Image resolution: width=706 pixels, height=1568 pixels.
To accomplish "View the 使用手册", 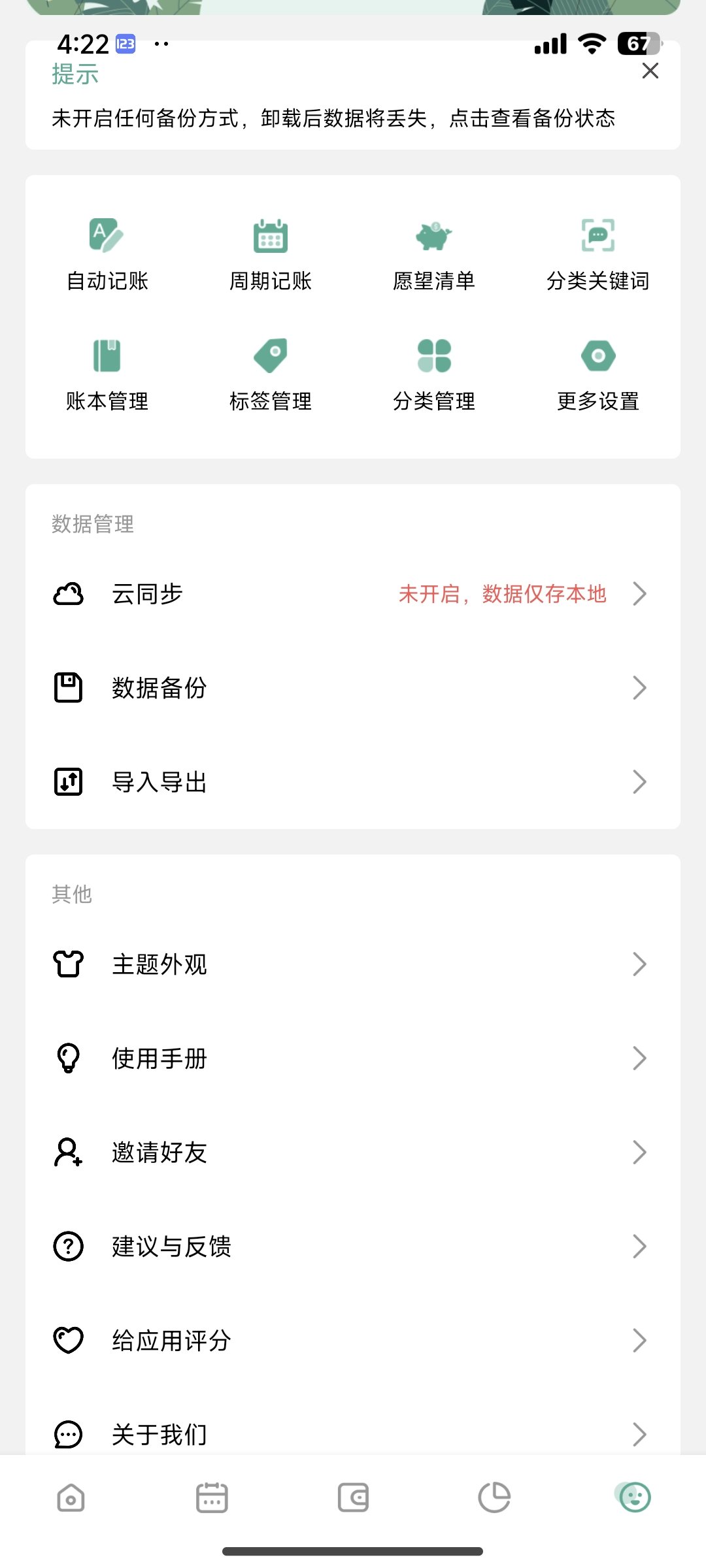I will (x=353, y=1058).
